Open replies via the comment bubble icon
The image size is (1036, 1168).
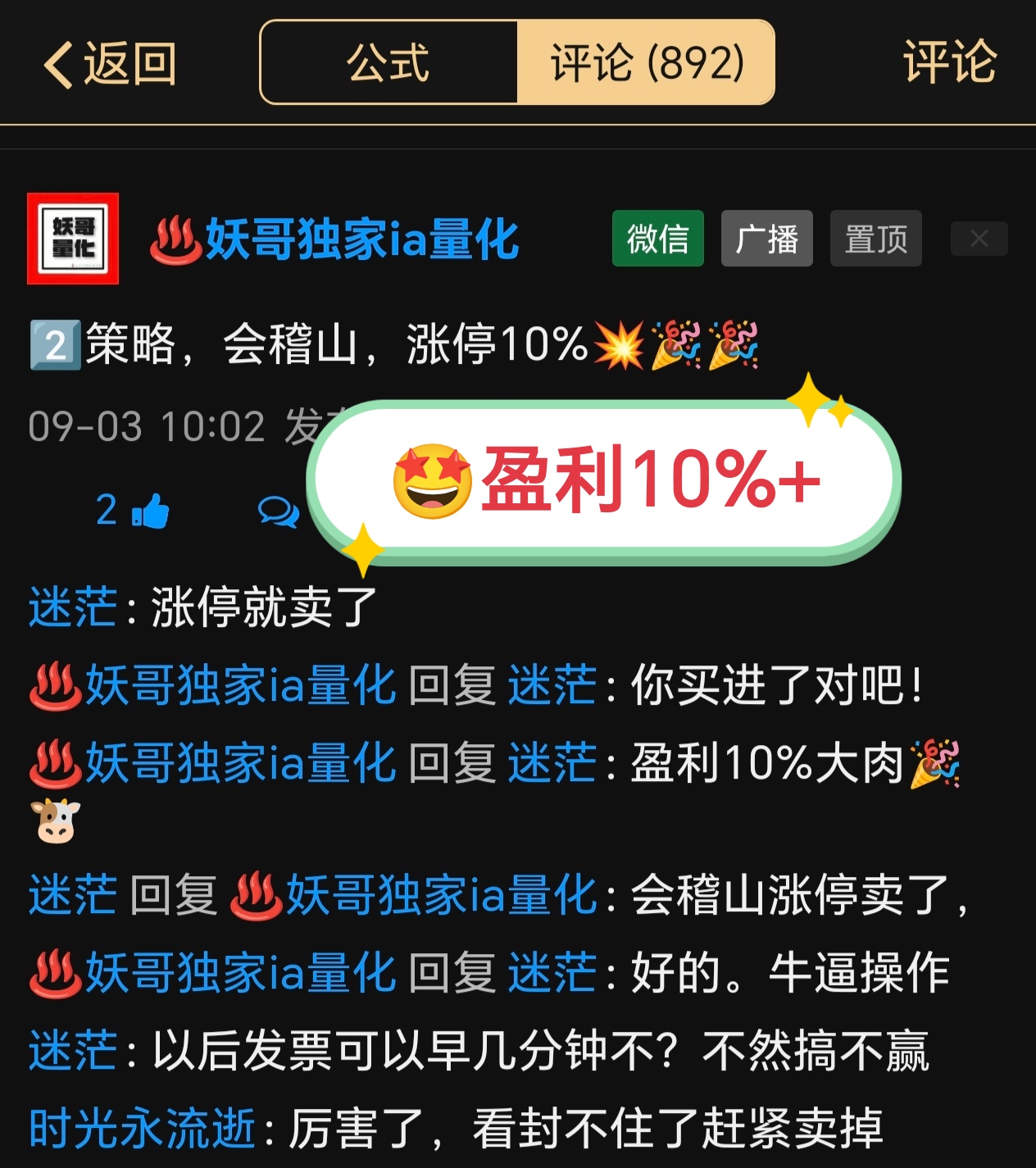coord(278,511)
